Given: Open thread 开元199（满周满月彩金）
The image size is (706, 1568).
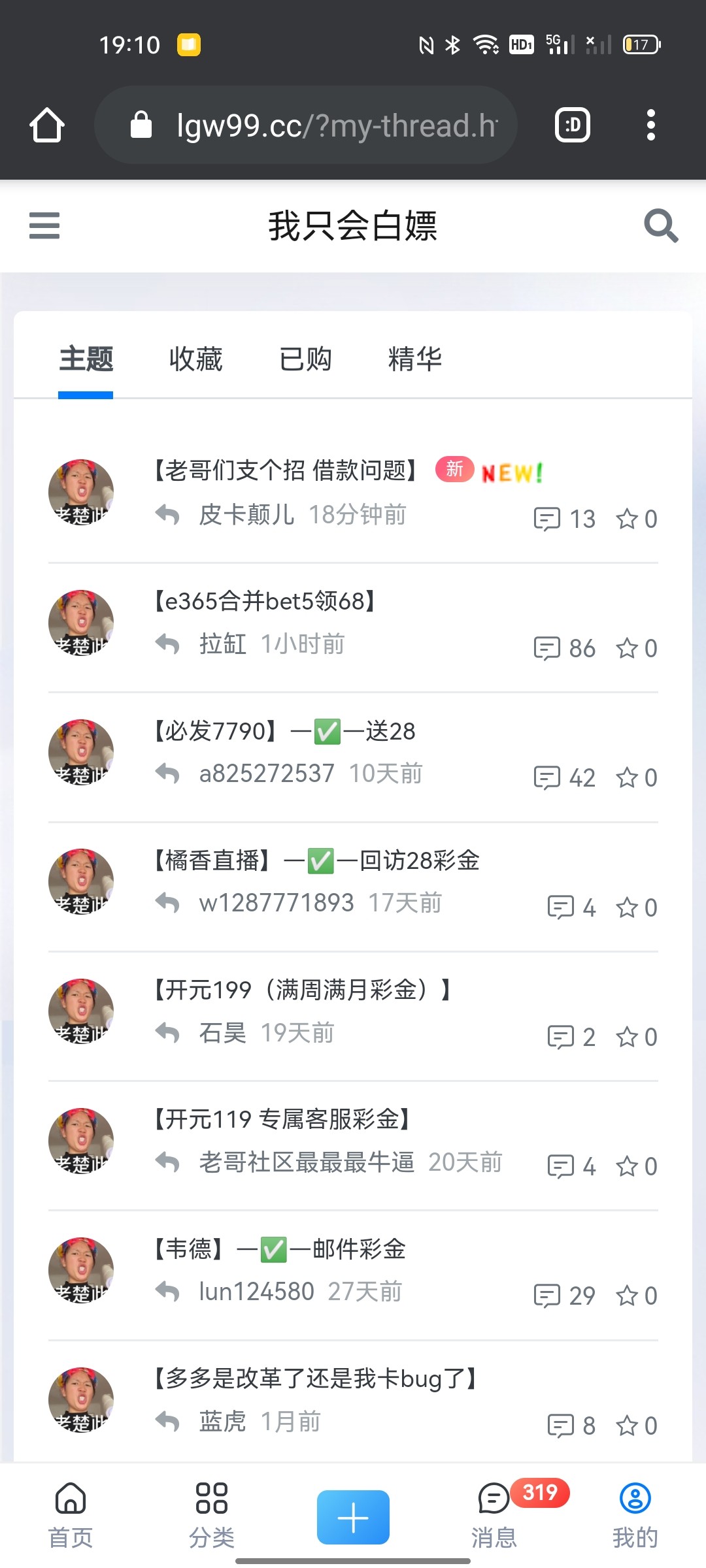Looking at the screenshot, I should tap(302, 990).
